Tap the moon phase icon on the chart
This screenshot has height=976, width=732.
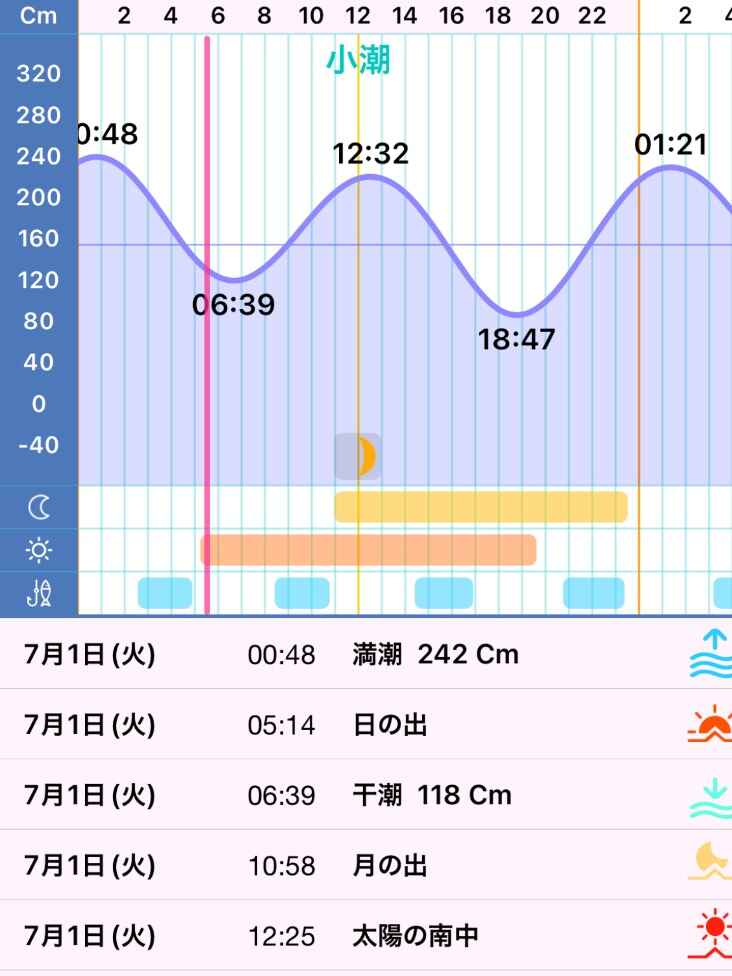(x=358, y=456)
